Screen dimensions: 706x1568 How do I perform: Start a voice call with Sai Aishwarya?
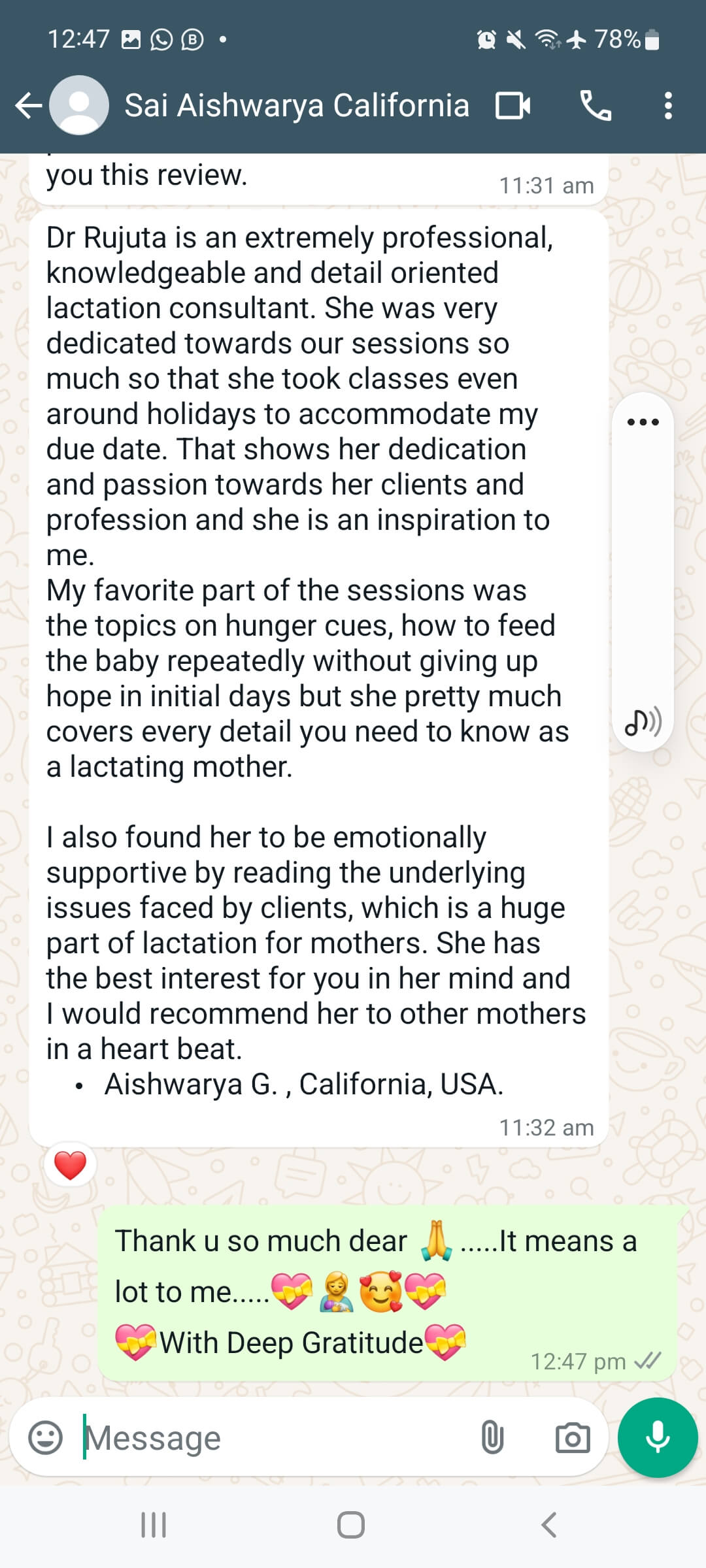[x=596, y=106]
